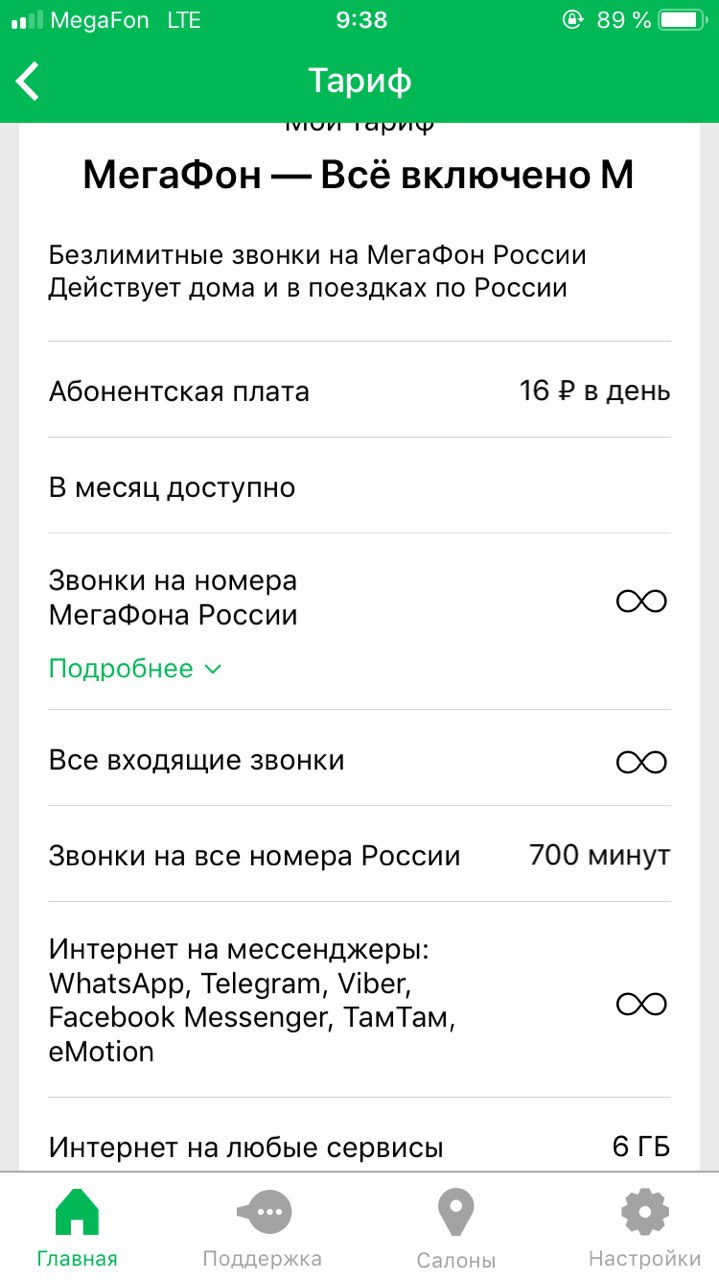719x1280 pixels.
Task: Switch to the Салоны tab
Action: (456, 1228)
